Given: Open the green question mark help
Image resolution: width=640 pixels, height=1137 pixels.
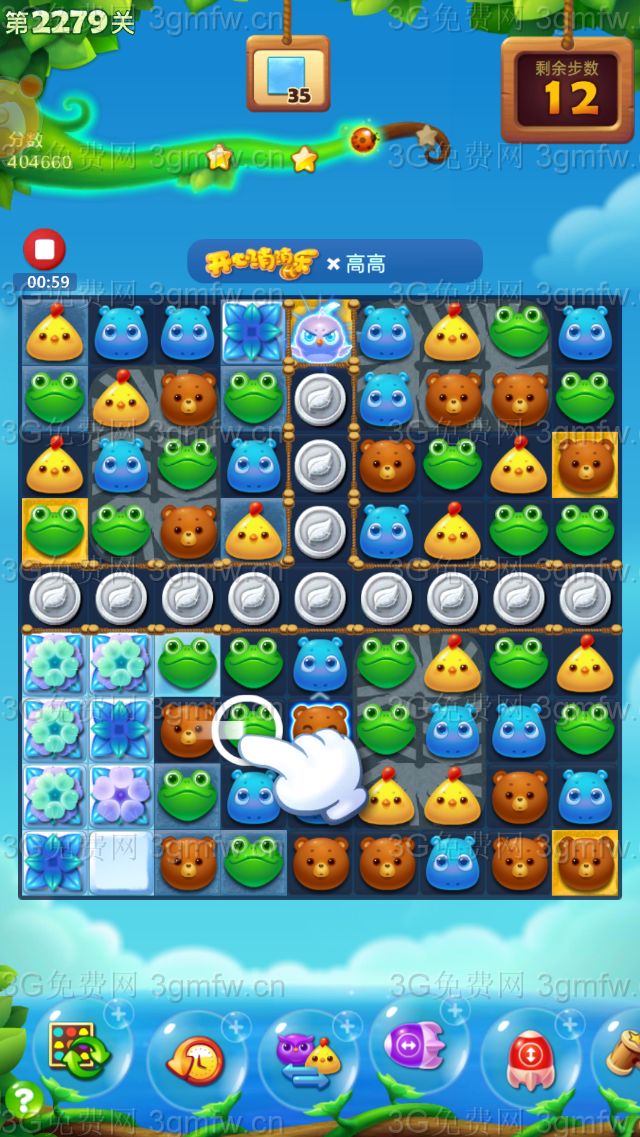Looking at the screenshot, I should 22,1101.
